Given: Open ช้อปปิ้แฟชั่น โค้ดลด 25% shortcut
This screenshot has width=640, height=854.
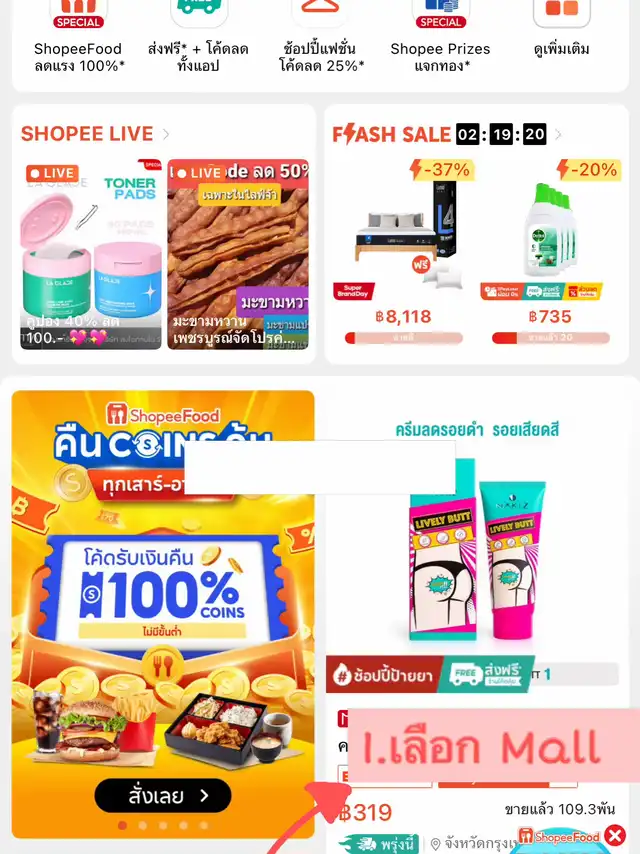Looking at the screenshot, I should (x=320, y=37).
